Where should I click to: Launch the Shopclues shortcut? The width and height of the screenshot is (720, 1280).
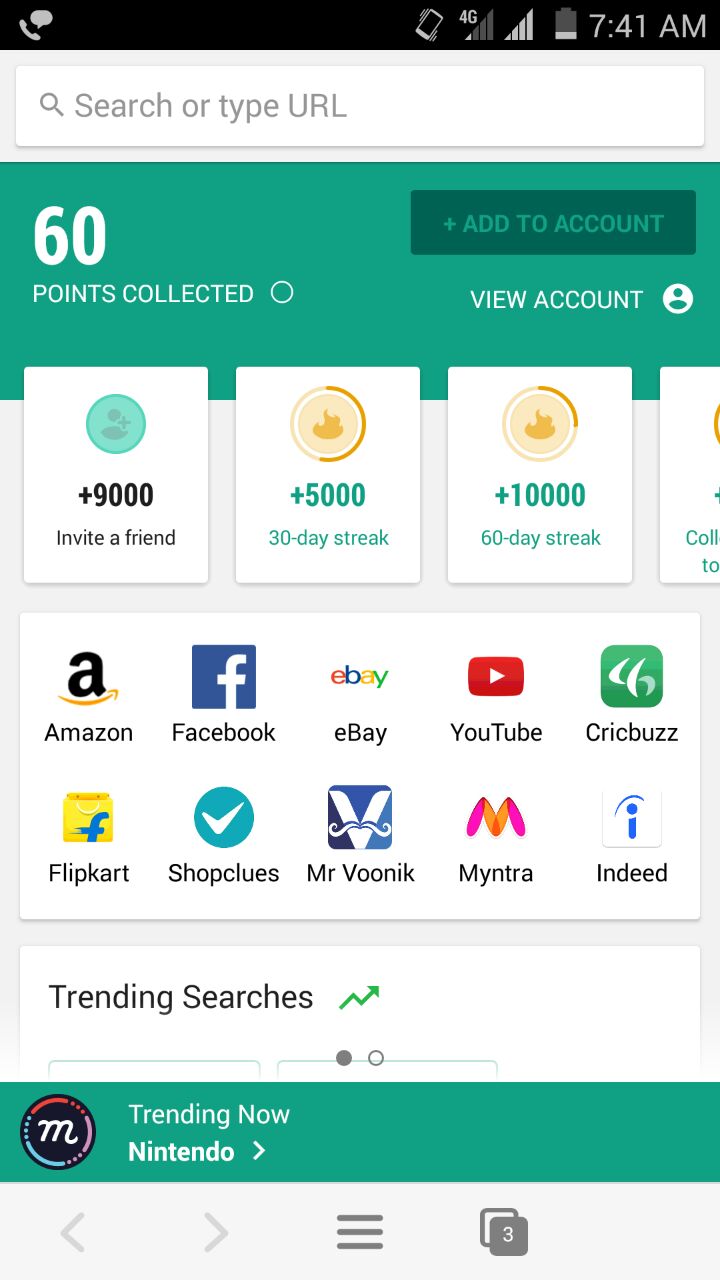pyautogui.click(x=224, y=835)
